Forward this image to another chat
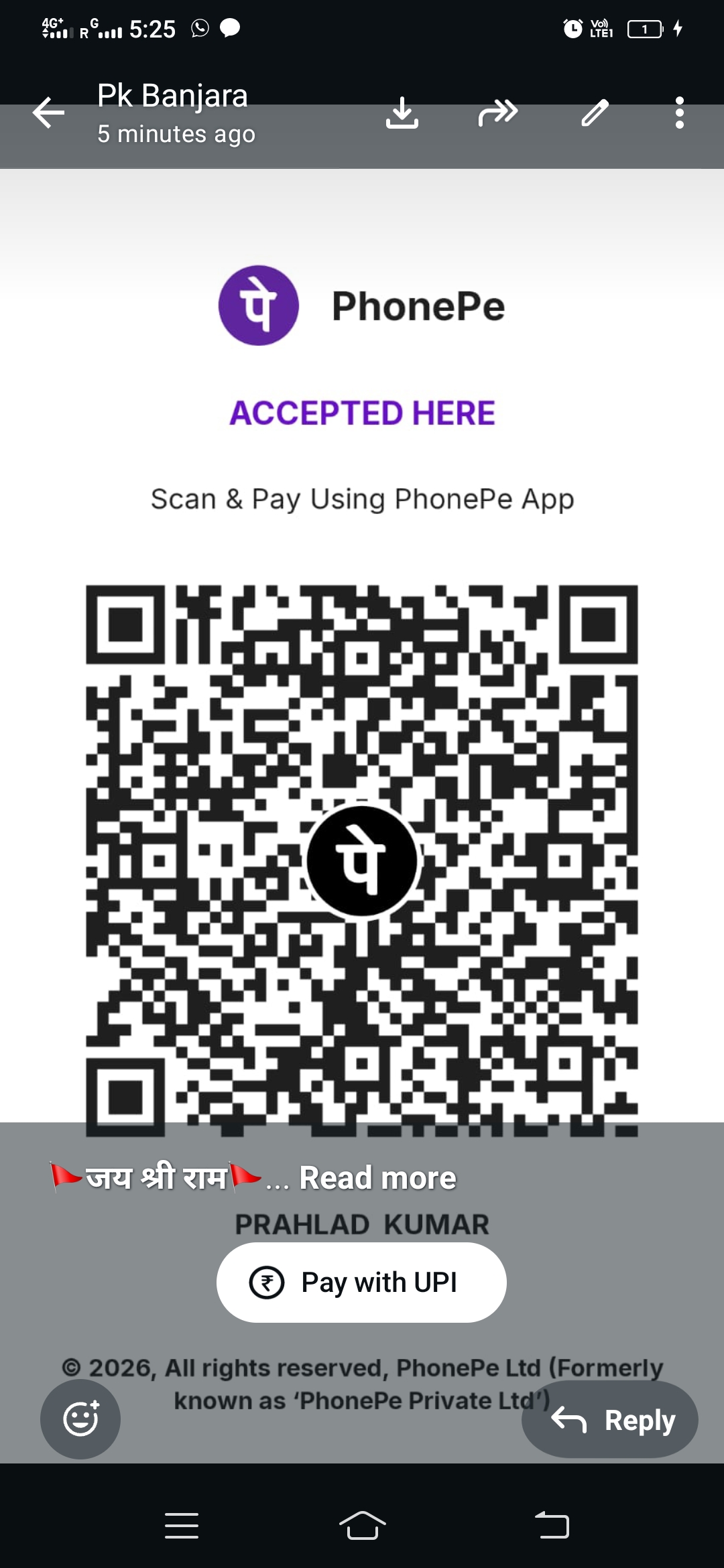Screen dimensions: 724x1568 497,113
